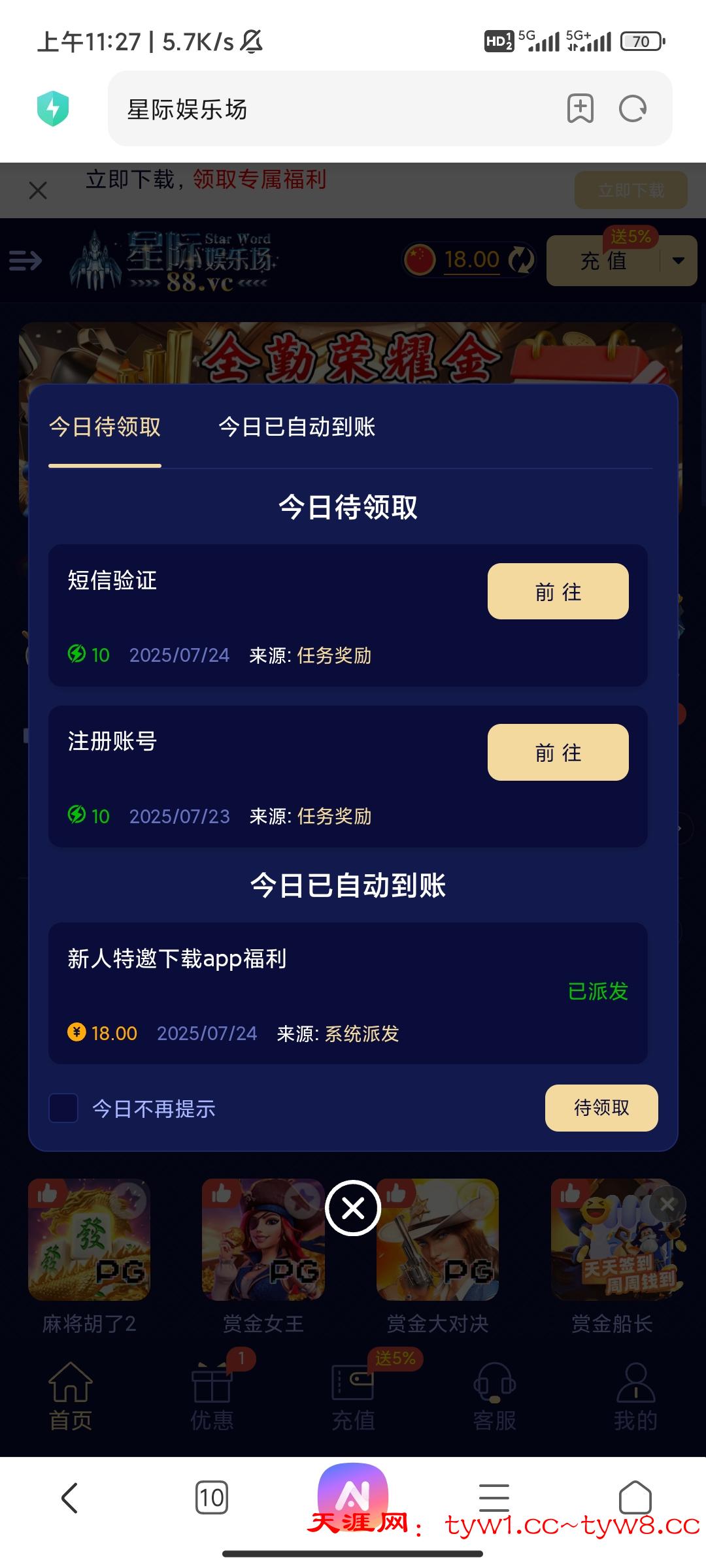The height and width of the screenshot is (1568, 706).
Task: Reload the page with refresh icon
Action: [632, 109]
